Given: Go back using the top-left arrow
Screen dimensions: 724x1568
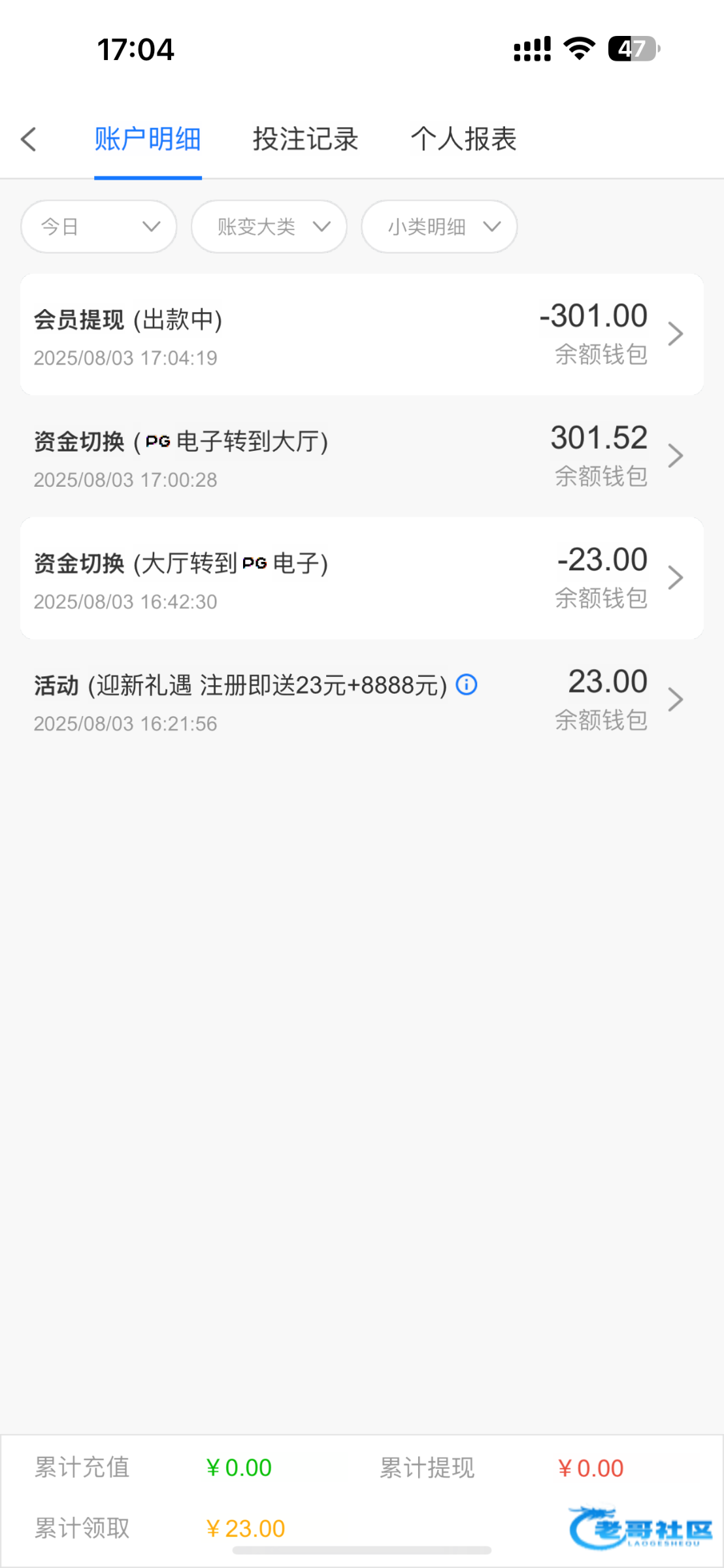Looking at the screenshot, I should point(28,139).
